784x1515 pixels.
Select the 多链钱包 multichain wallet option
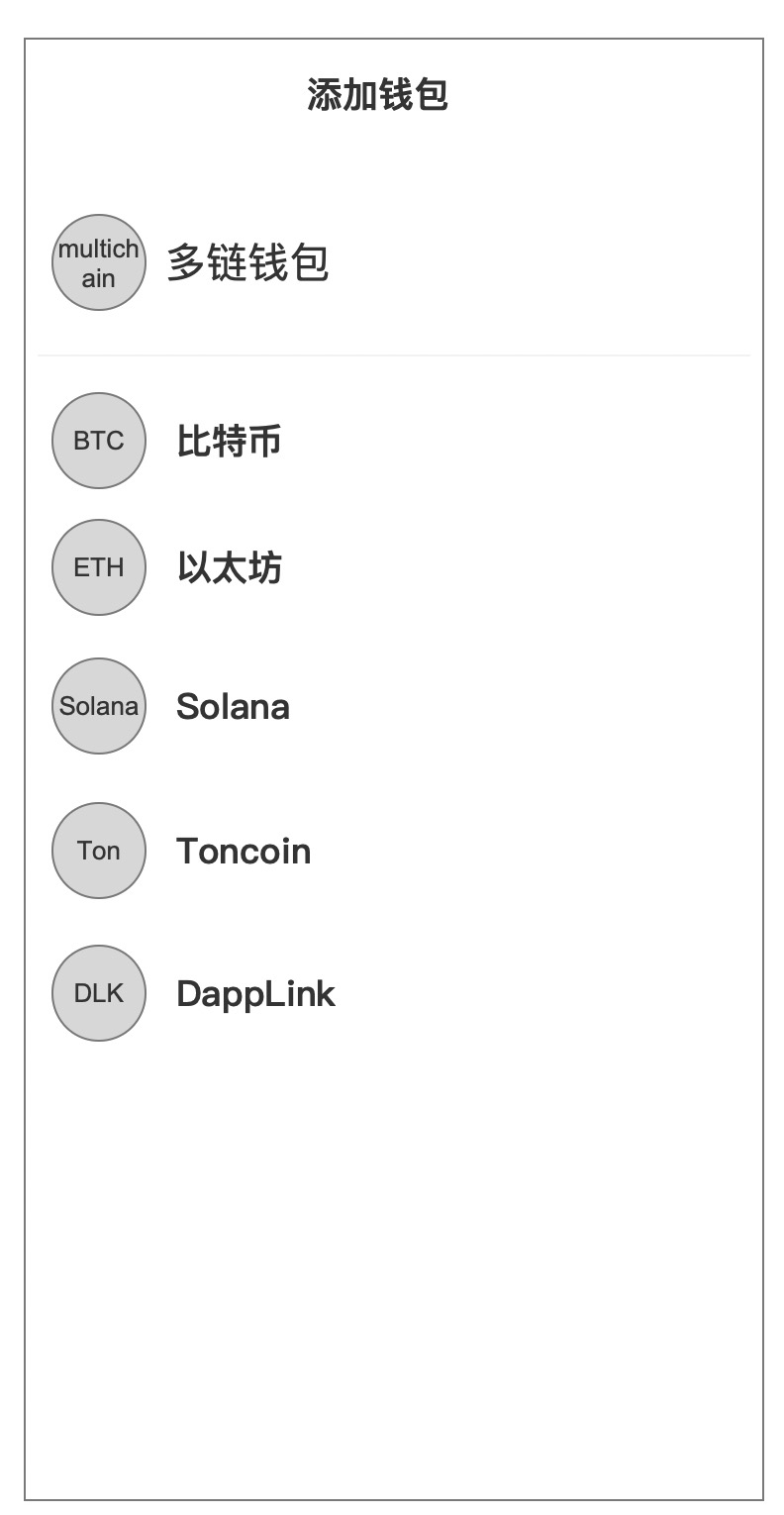tap(393, 262)
